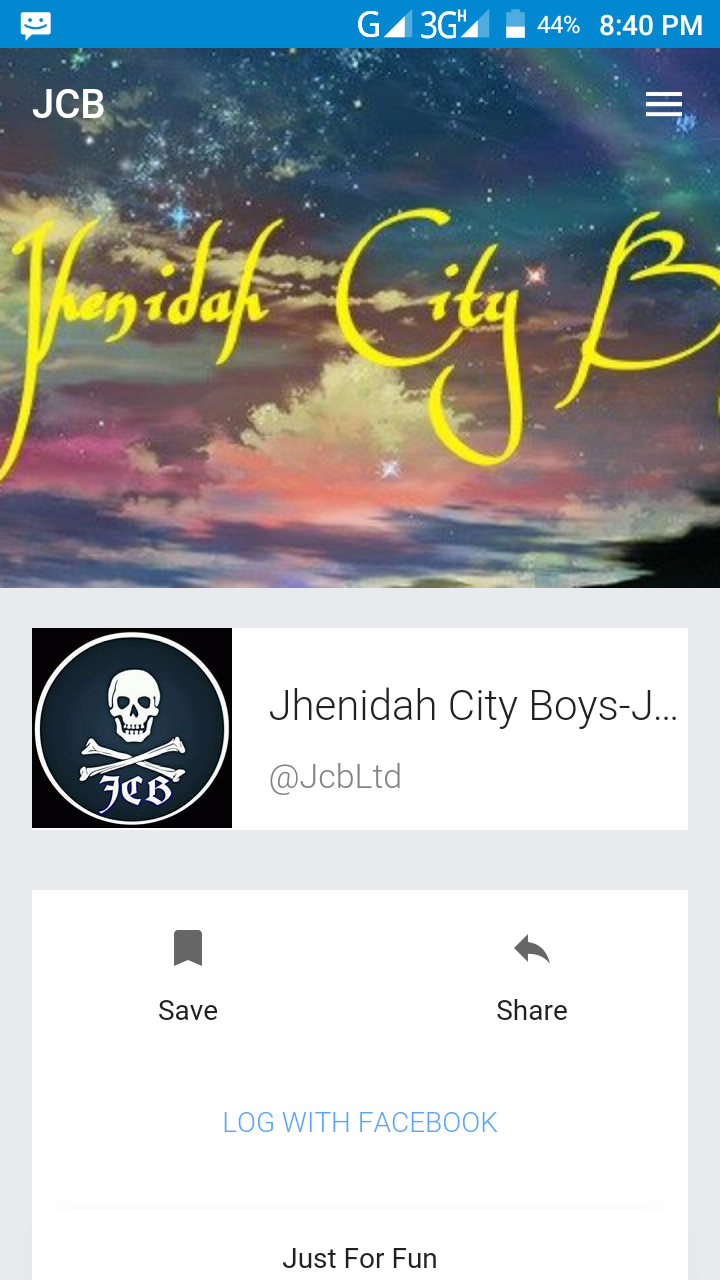720x1280 pixels.
Task: Tap the battery icon in the status bar
Action: tap(515, 24)
